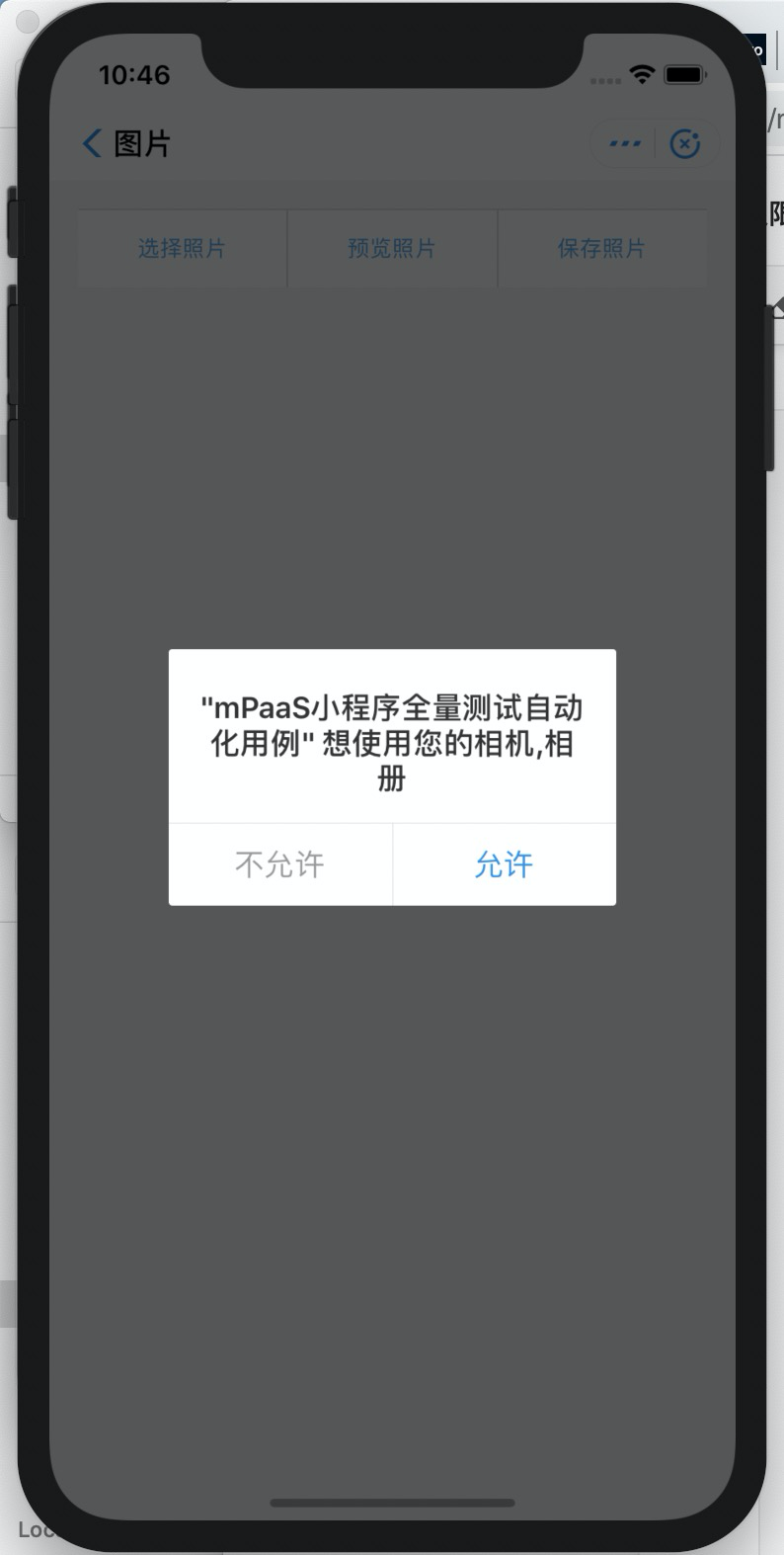Open 预览照片

click(x=392, y=248)
